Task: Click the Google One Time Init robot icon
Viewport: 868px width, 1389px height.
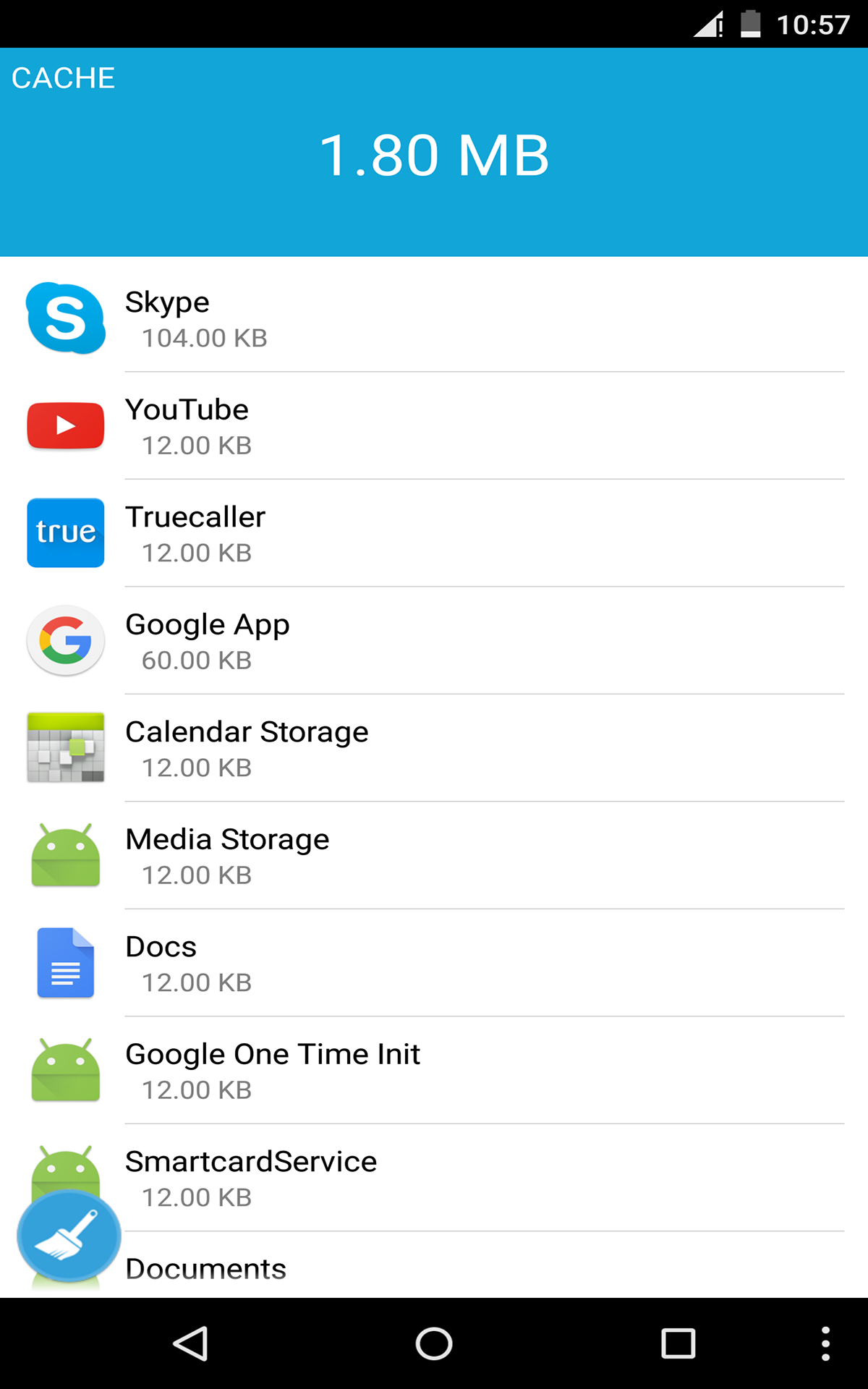Action: point(65,1070)
